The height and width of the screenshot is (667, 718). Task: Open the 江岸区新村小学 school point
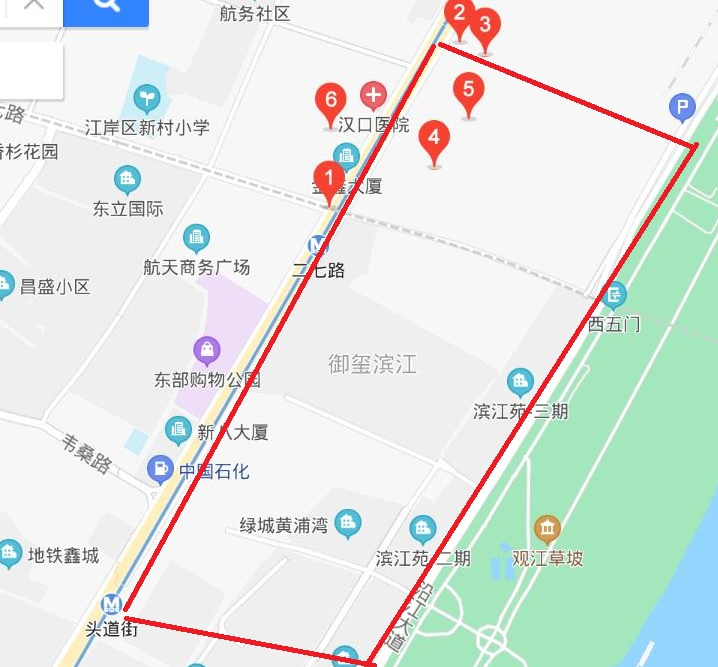(x=147, y=98)
